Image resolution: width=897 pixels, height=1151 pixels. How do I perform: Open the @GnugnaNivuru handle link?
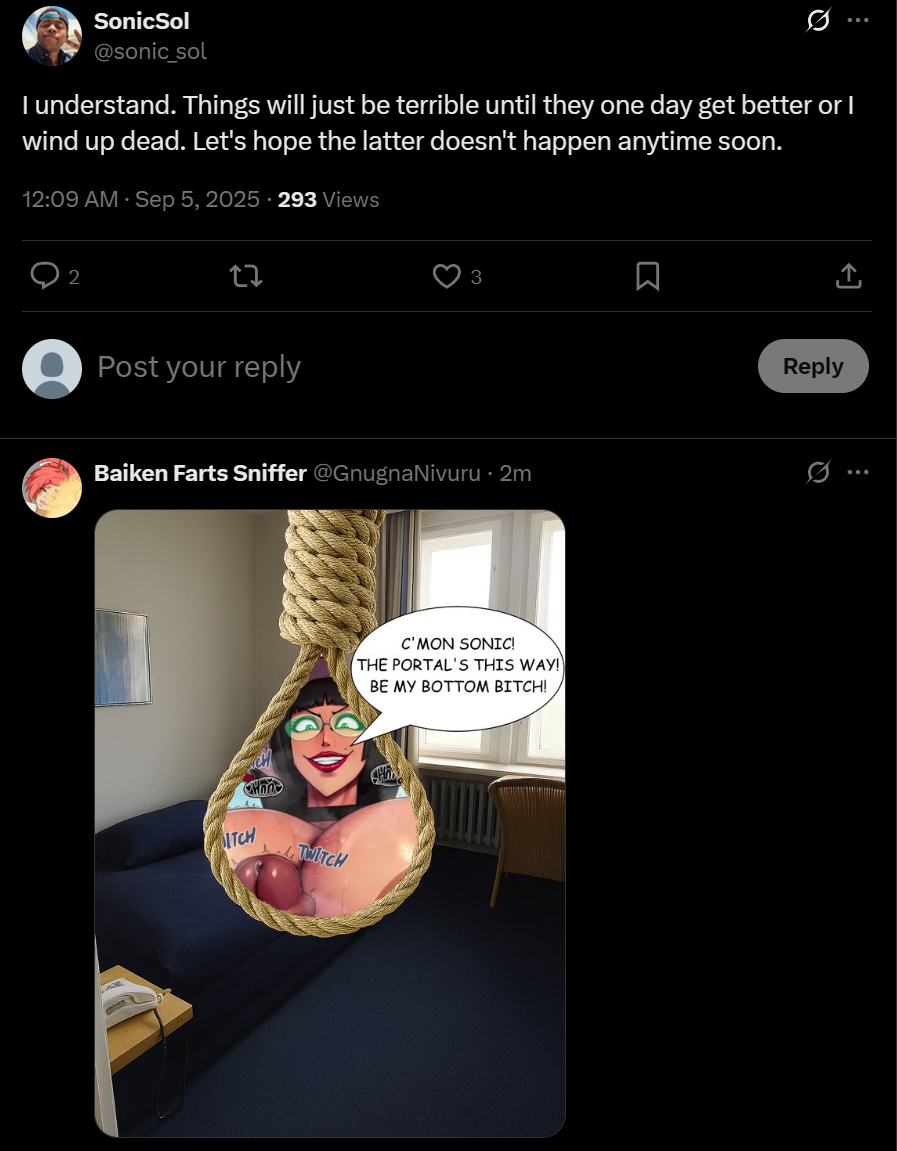click(x=396, y=473)
